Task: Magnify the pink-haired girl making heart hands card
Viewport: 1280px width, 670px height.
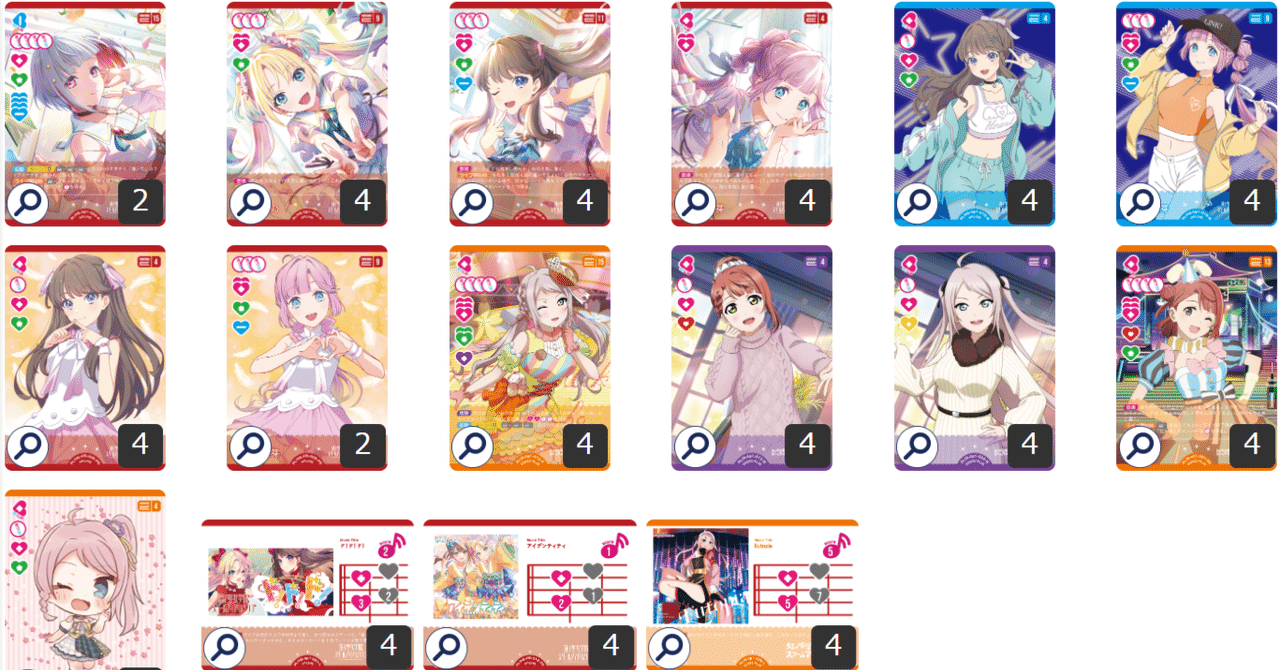Action: pos(248,446)
